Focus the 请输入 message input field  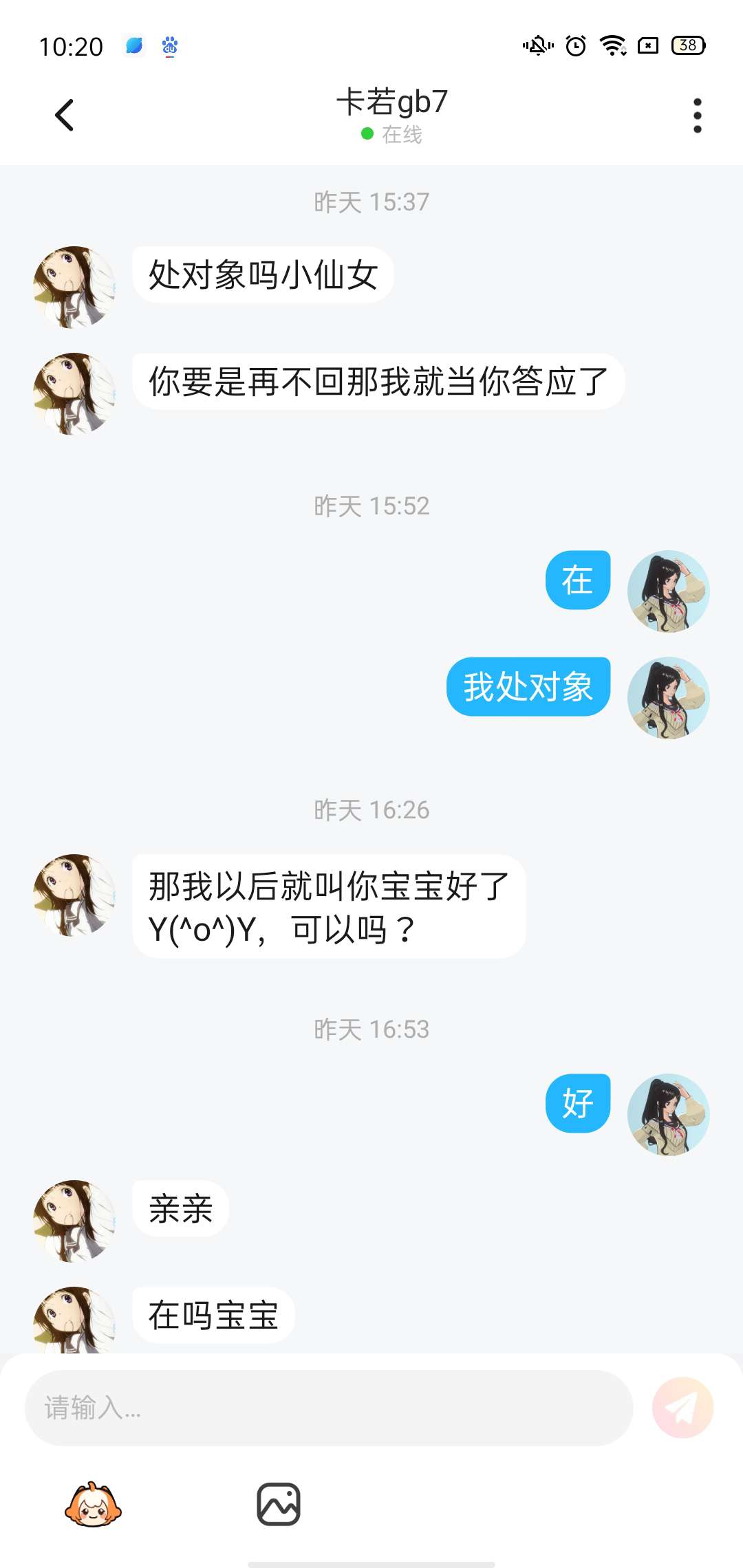(328, 1407)
